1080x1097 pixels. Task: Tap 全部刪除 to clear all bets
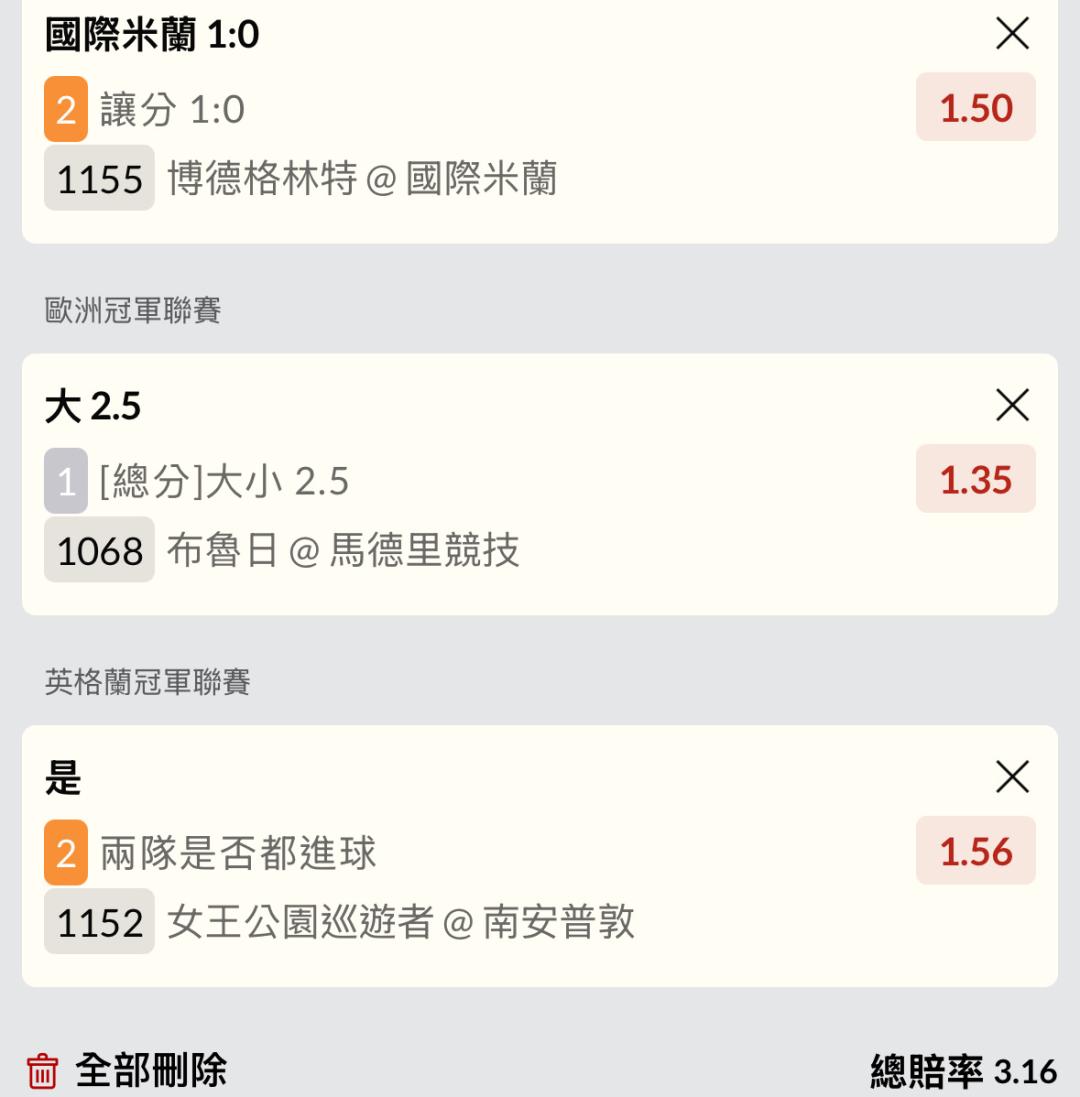[x=127, y=1071]
